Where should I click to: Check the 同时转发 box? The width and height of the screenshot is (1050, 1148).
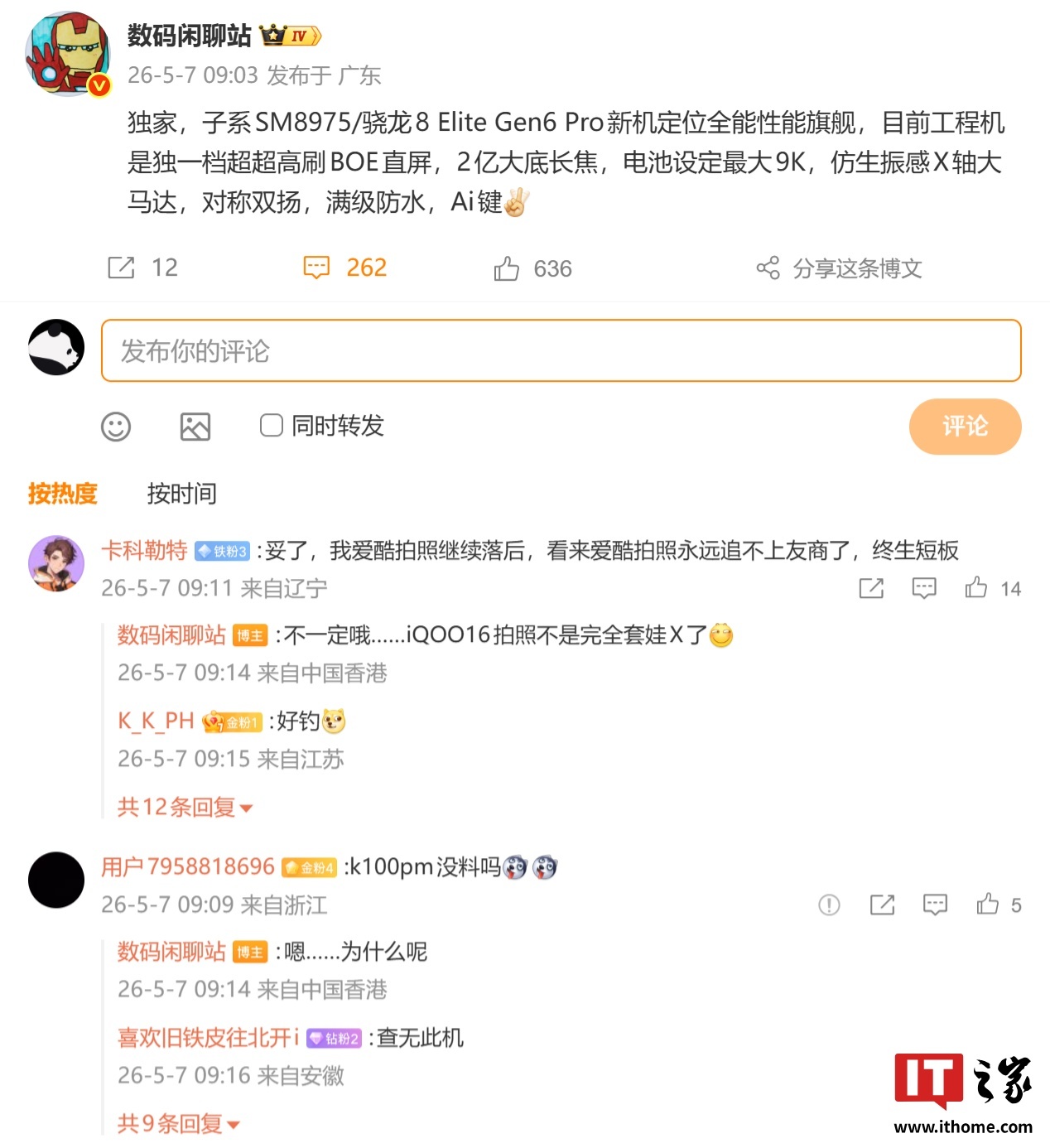[x=272, y=426]
